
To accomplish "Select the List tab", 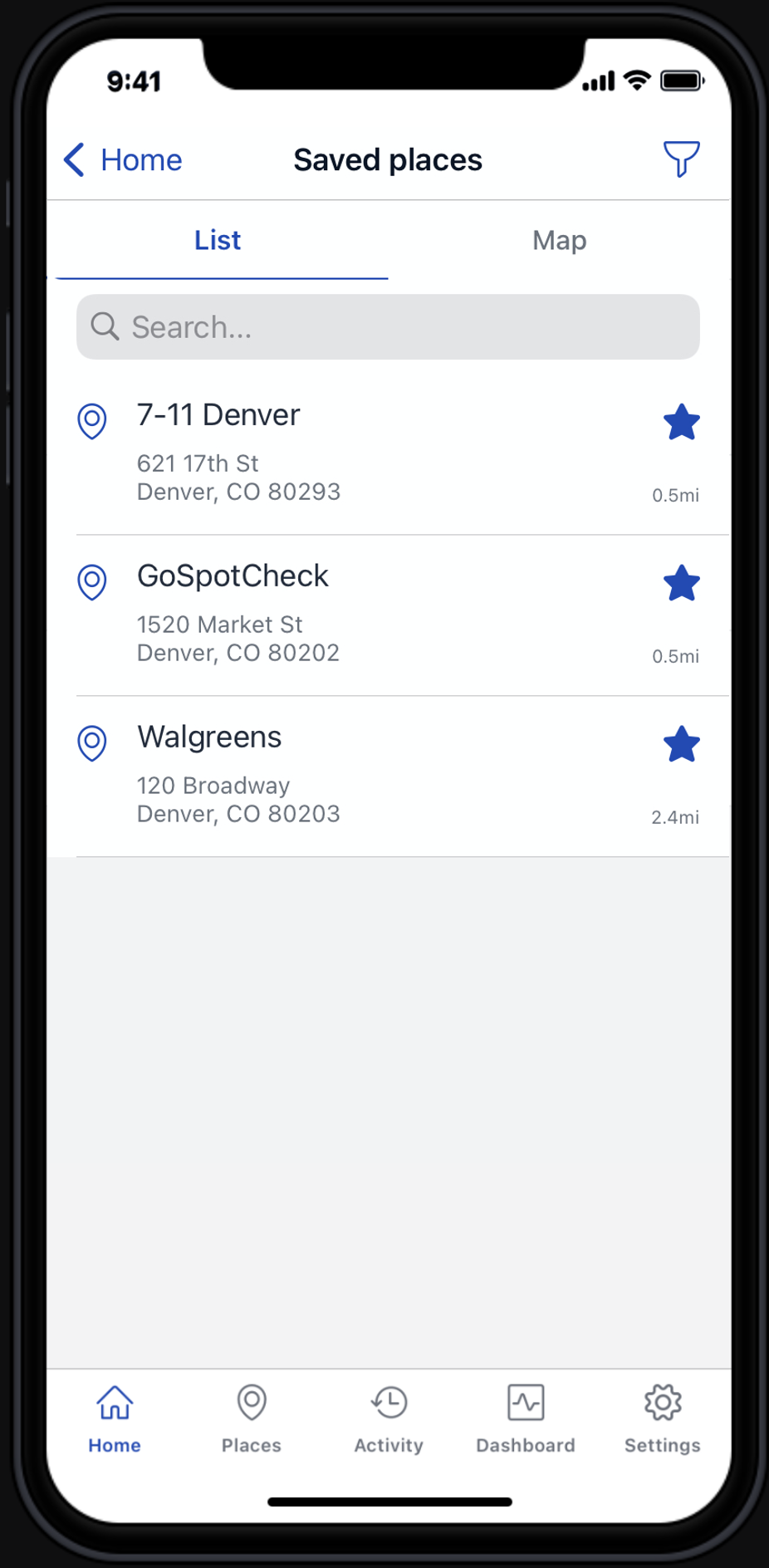I will [x=218, y=241].
